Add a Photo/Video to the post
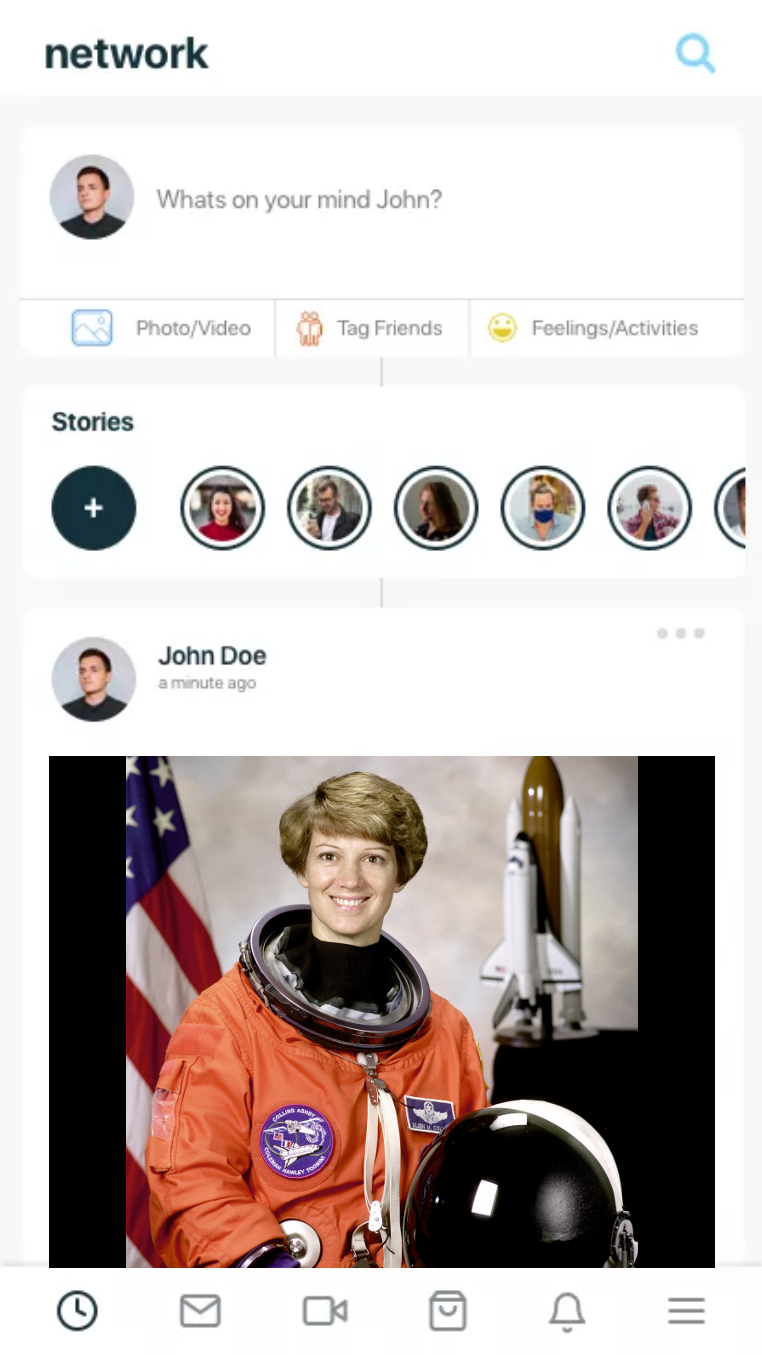The image size is (762, 1355). point(161,328)
